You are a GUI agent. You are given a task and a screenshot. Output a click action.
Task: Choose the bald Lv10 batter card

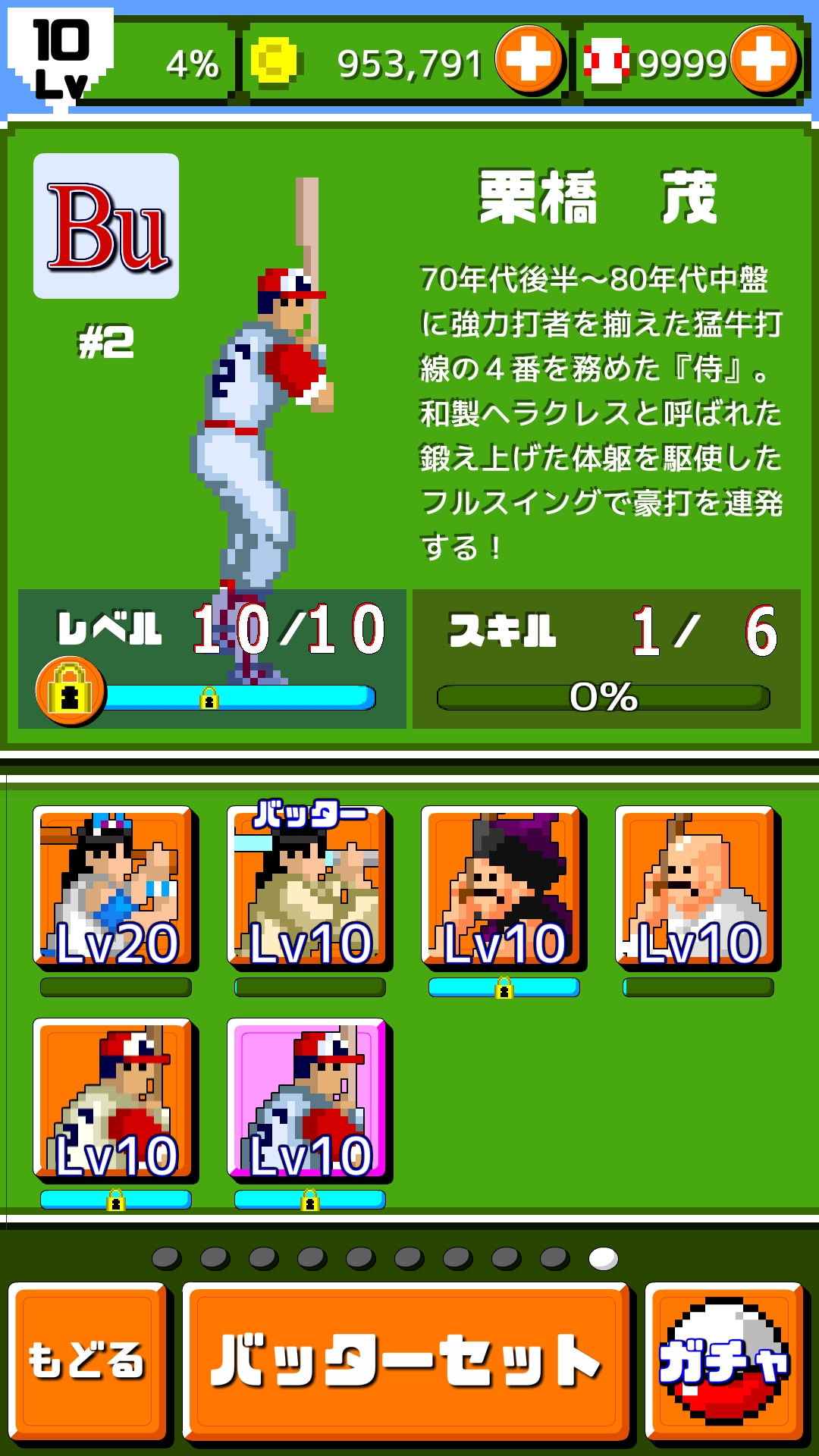coord(698,887)
